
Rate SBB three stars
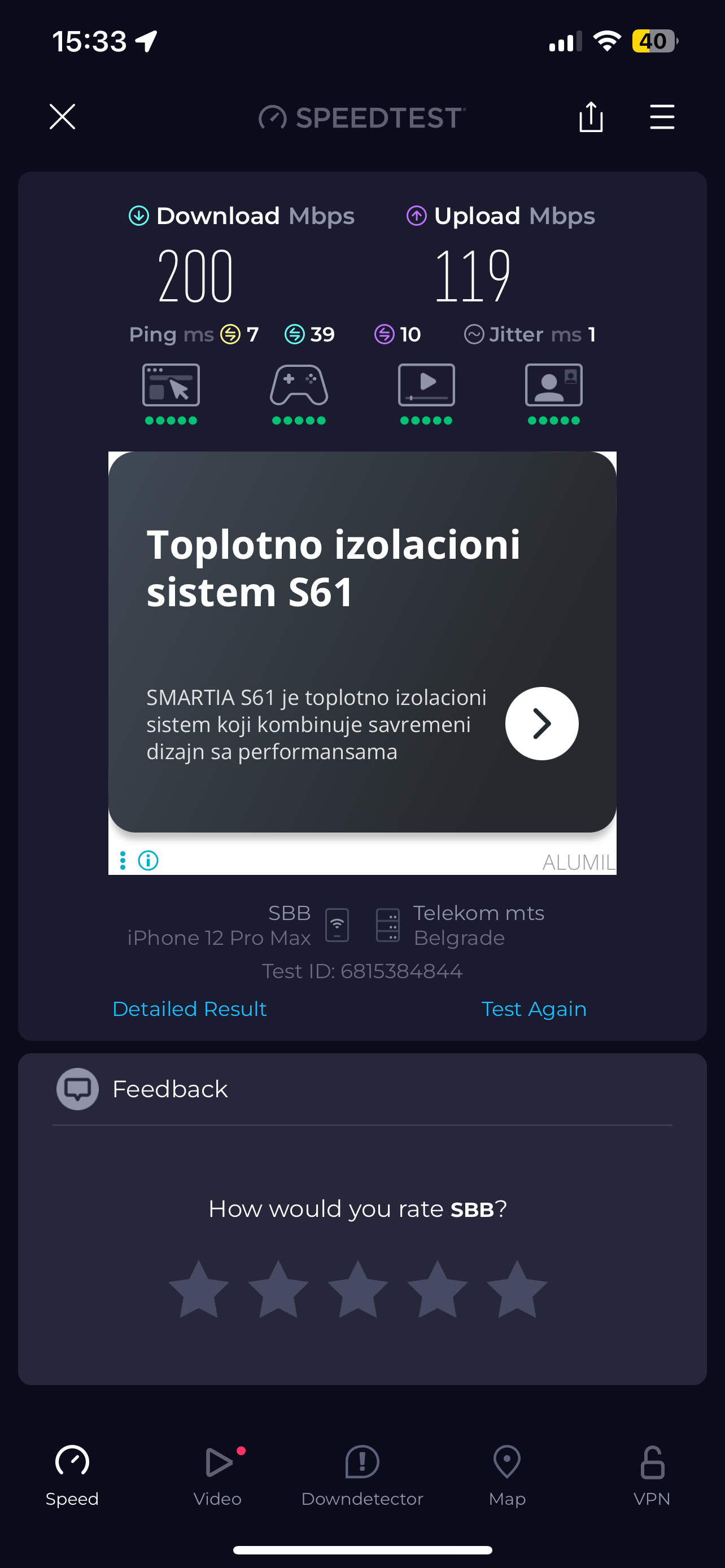[x=358, y=1290]
